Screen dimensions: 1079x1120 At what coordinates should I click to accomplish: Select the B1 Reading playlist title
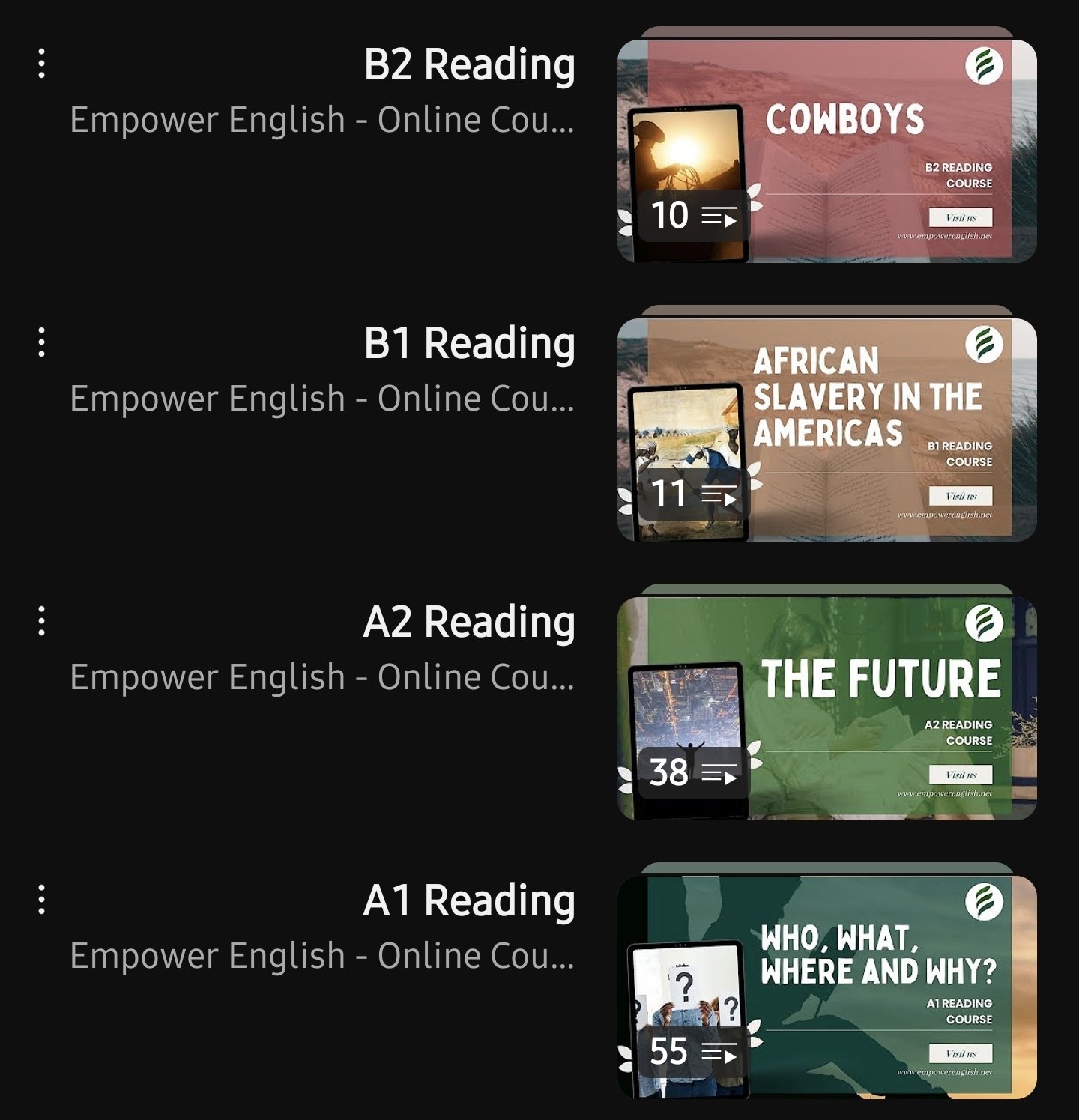coord(469,344)
